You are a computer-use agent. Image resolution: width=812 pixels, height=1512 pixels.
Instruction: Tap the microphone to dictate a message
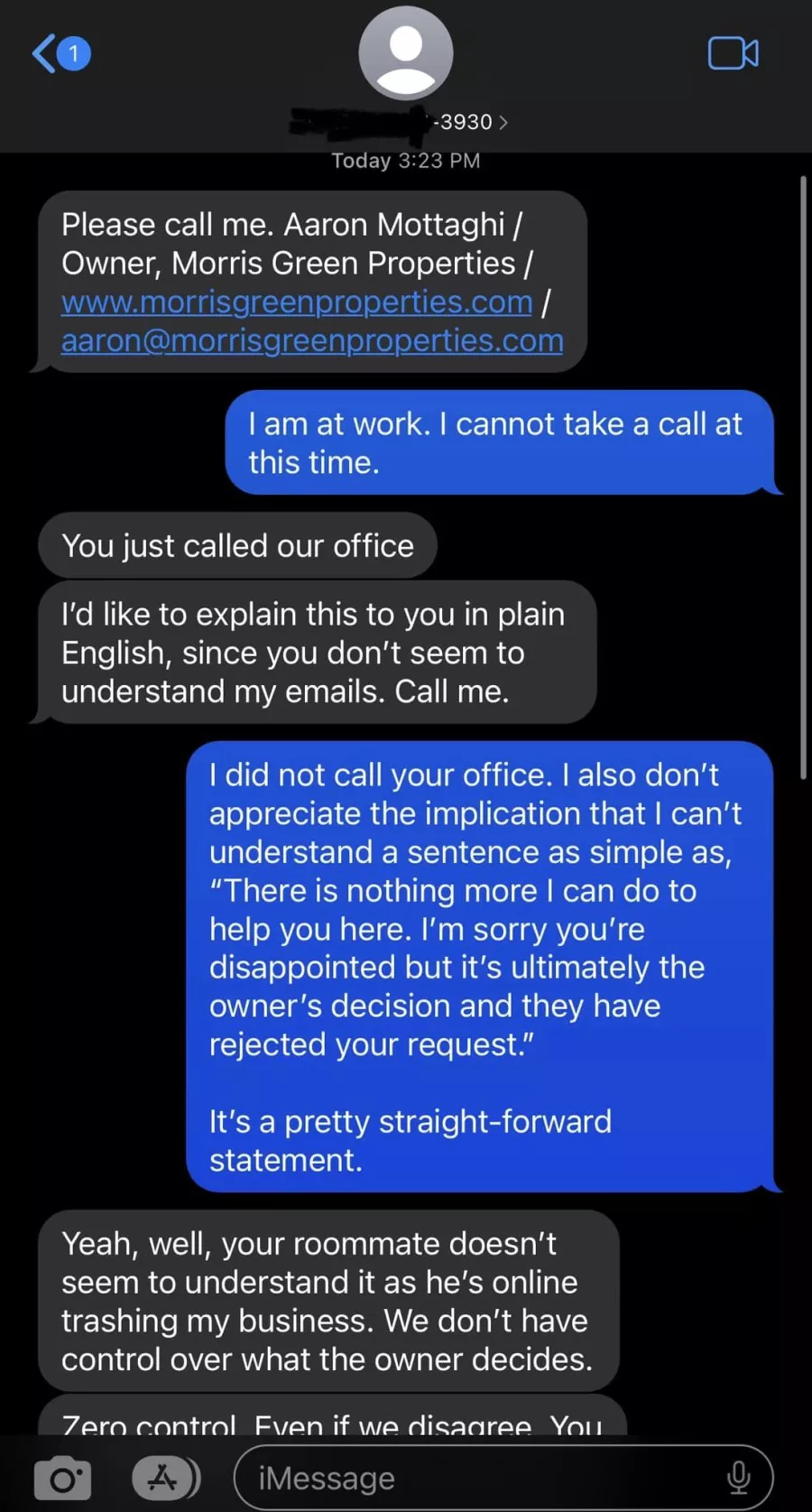click(x=738, y=1478)
